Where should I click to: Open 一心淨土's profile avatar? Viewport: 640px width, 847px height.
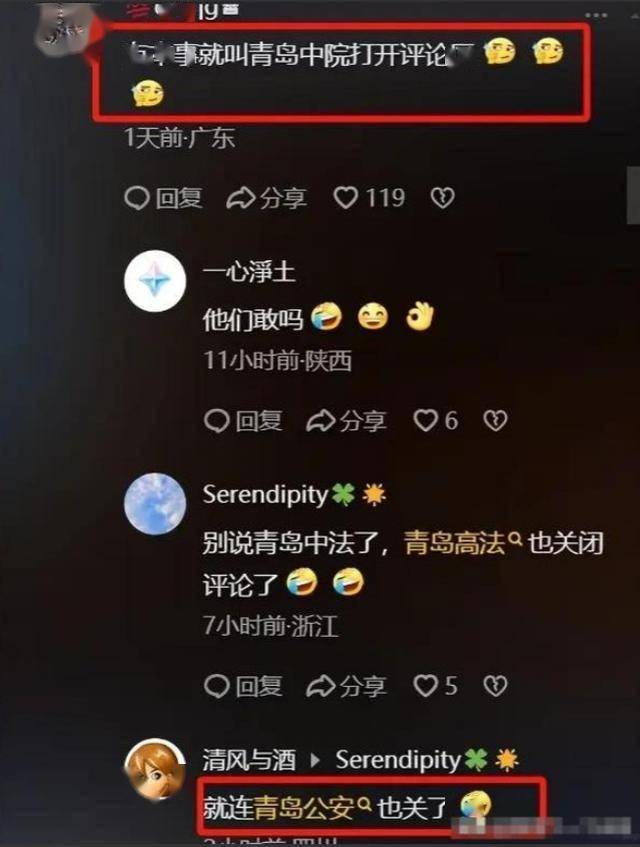point(154,282)
